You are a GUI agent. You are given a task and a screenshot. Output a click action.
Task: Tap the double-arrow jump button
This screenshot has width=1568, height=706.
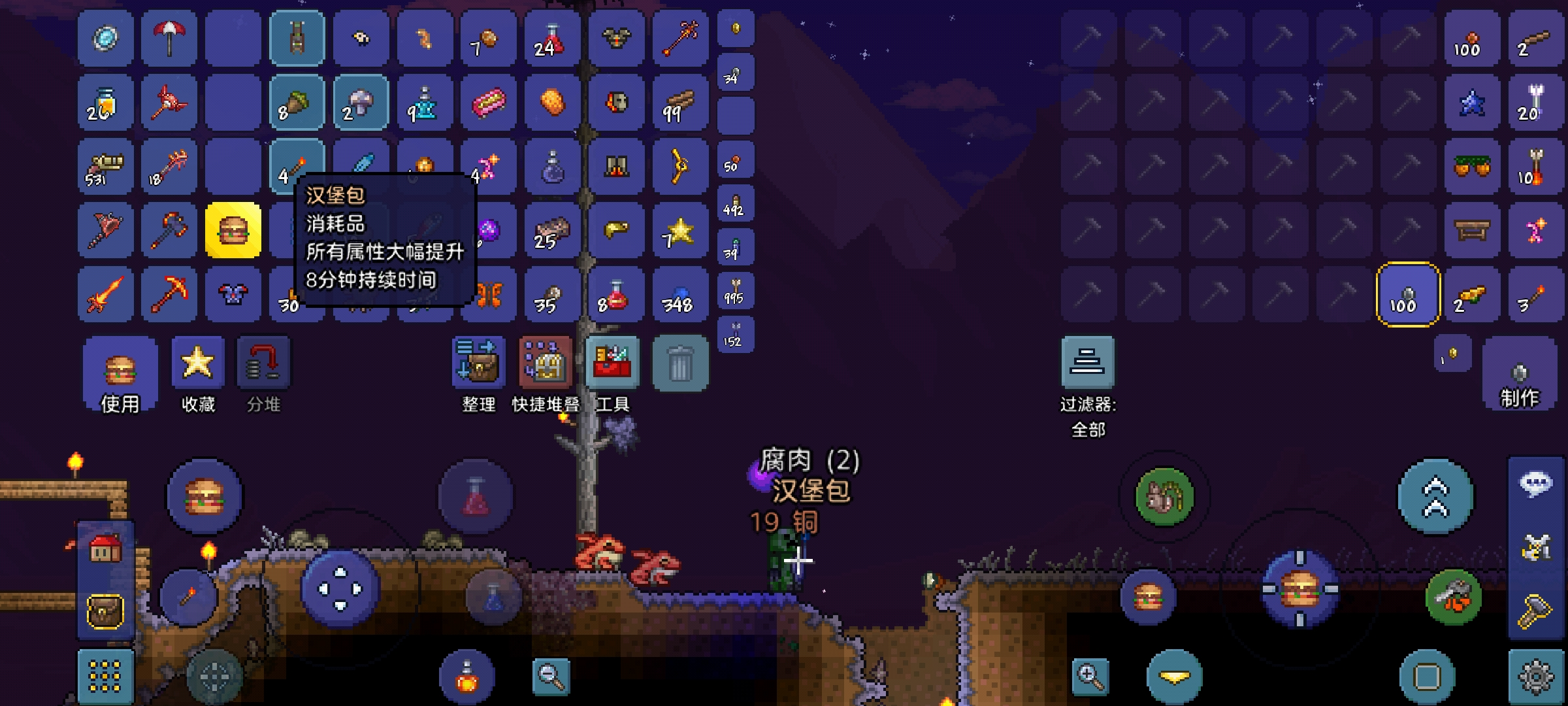click(x=1435, y=497)
